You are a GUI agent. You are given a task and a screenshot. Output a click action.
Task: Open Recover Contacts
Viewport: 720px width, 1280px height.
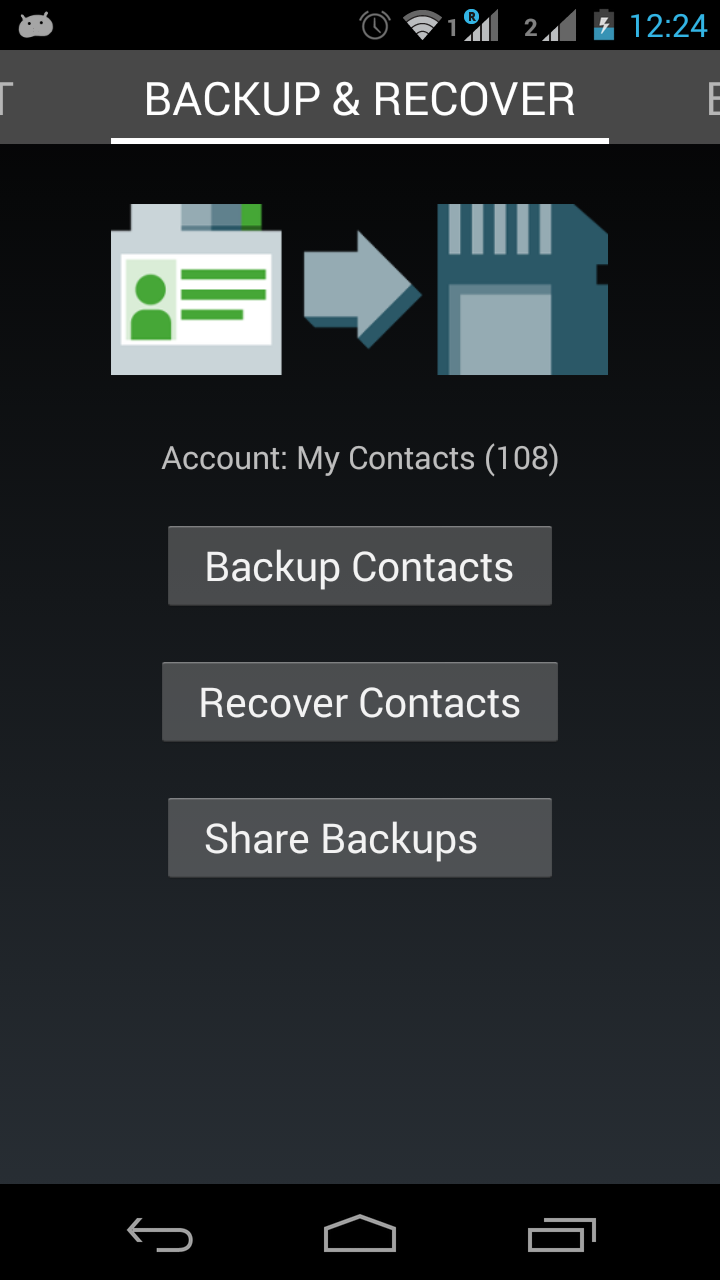click(359, 702)
